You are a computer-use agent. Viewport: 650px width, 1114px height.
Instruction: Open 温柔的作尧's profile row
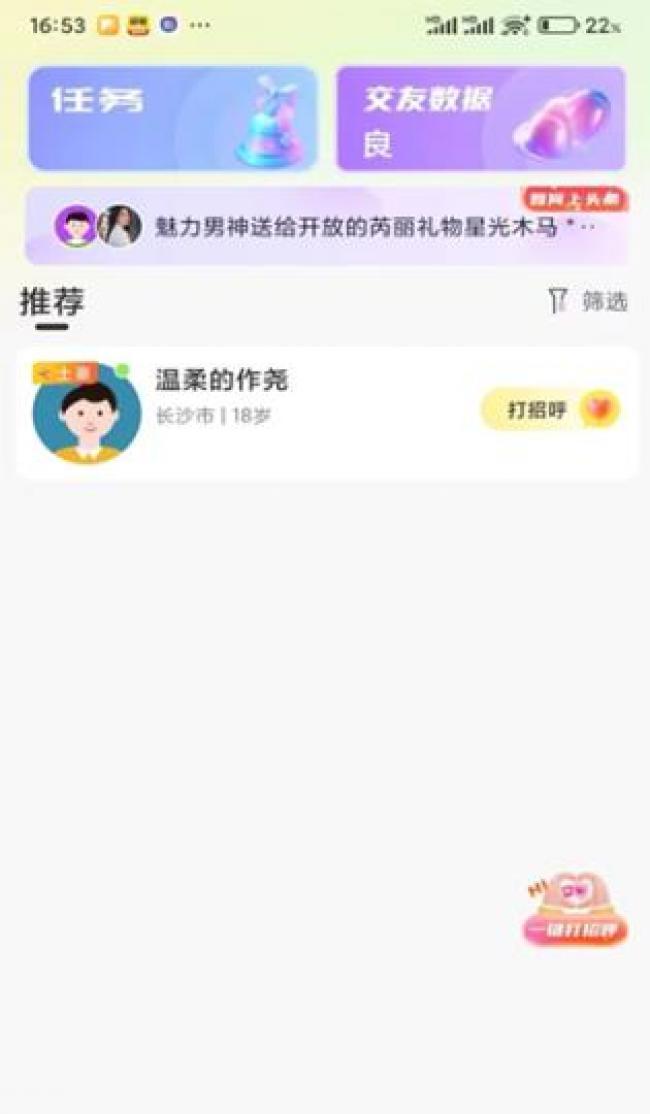pos(325,413)
